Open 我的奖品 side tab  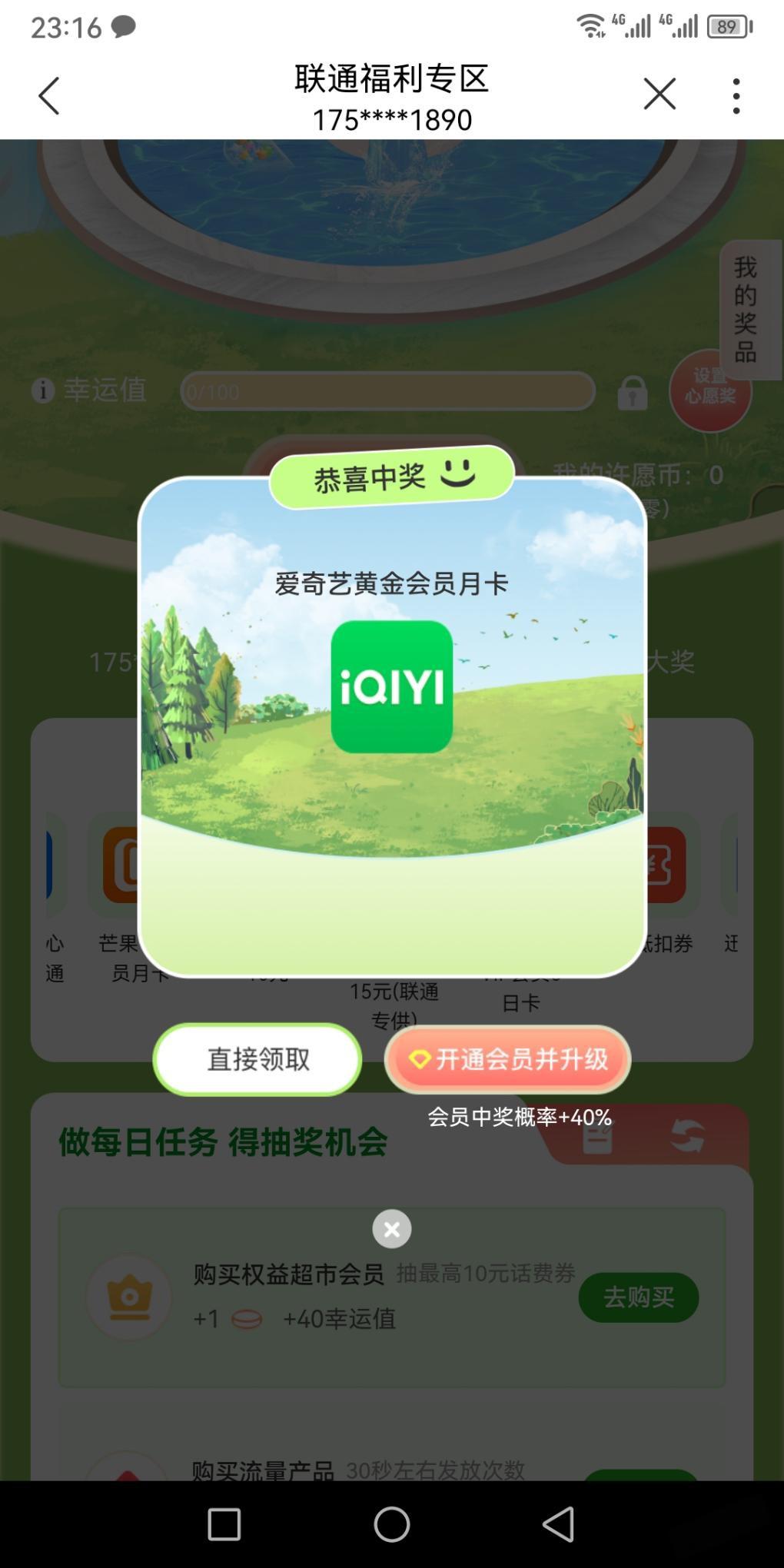pos(746,309)
